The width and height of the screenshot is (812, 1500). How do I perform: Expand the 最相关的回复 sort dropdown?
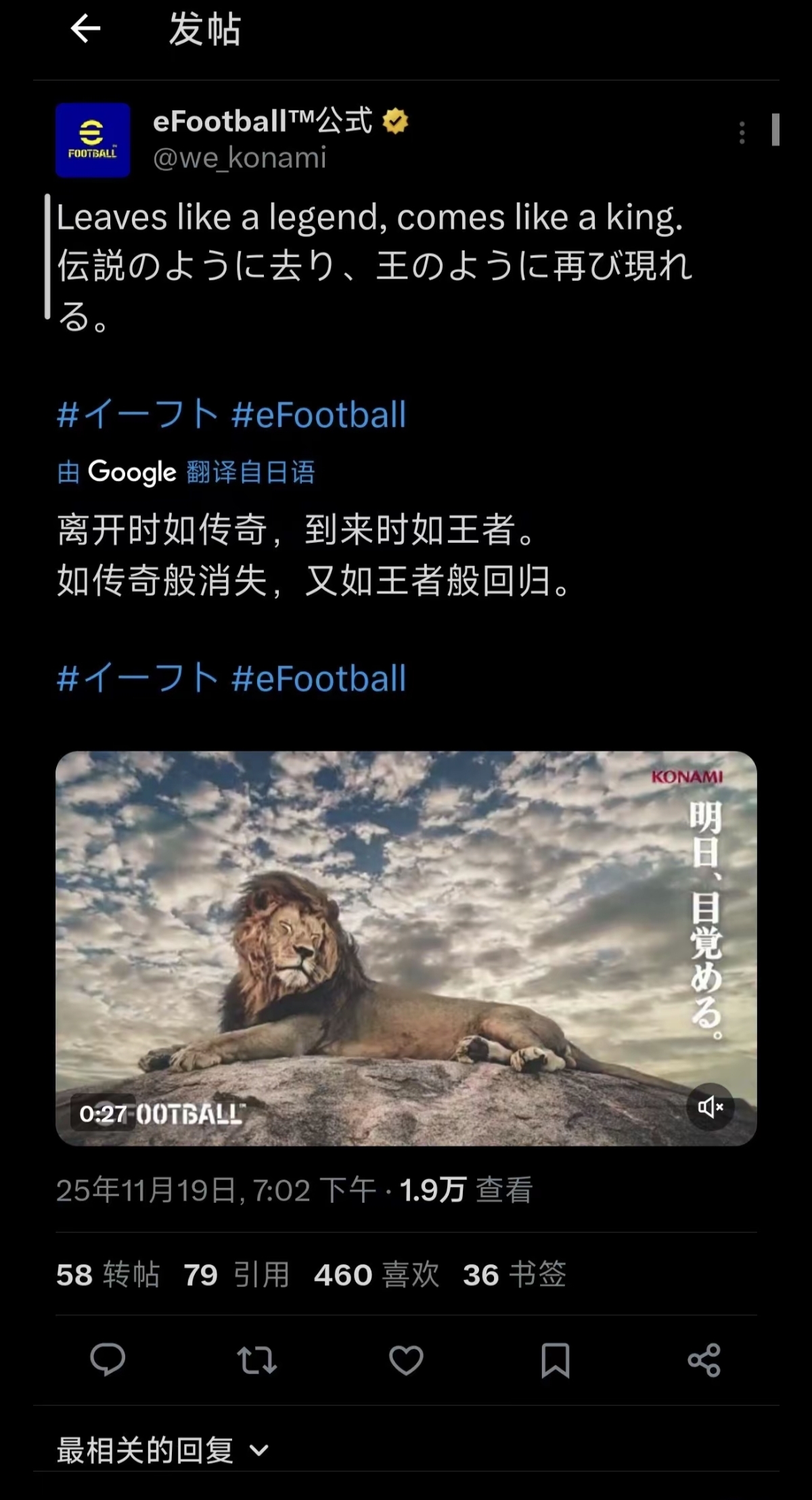pyautogui.click(x=162, y=1450)
